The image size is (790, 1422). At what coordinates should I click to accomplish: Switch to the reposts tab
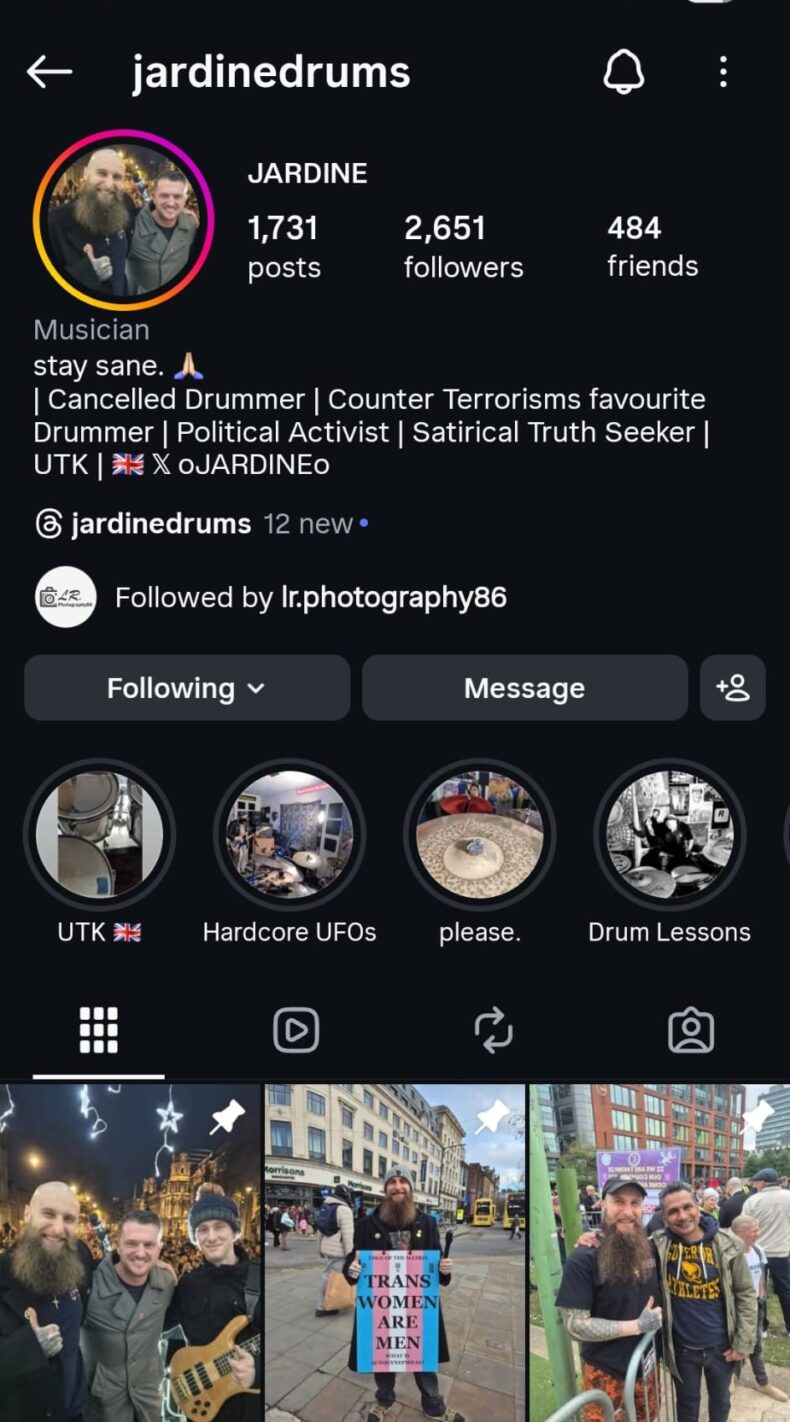click(493, 1030)
